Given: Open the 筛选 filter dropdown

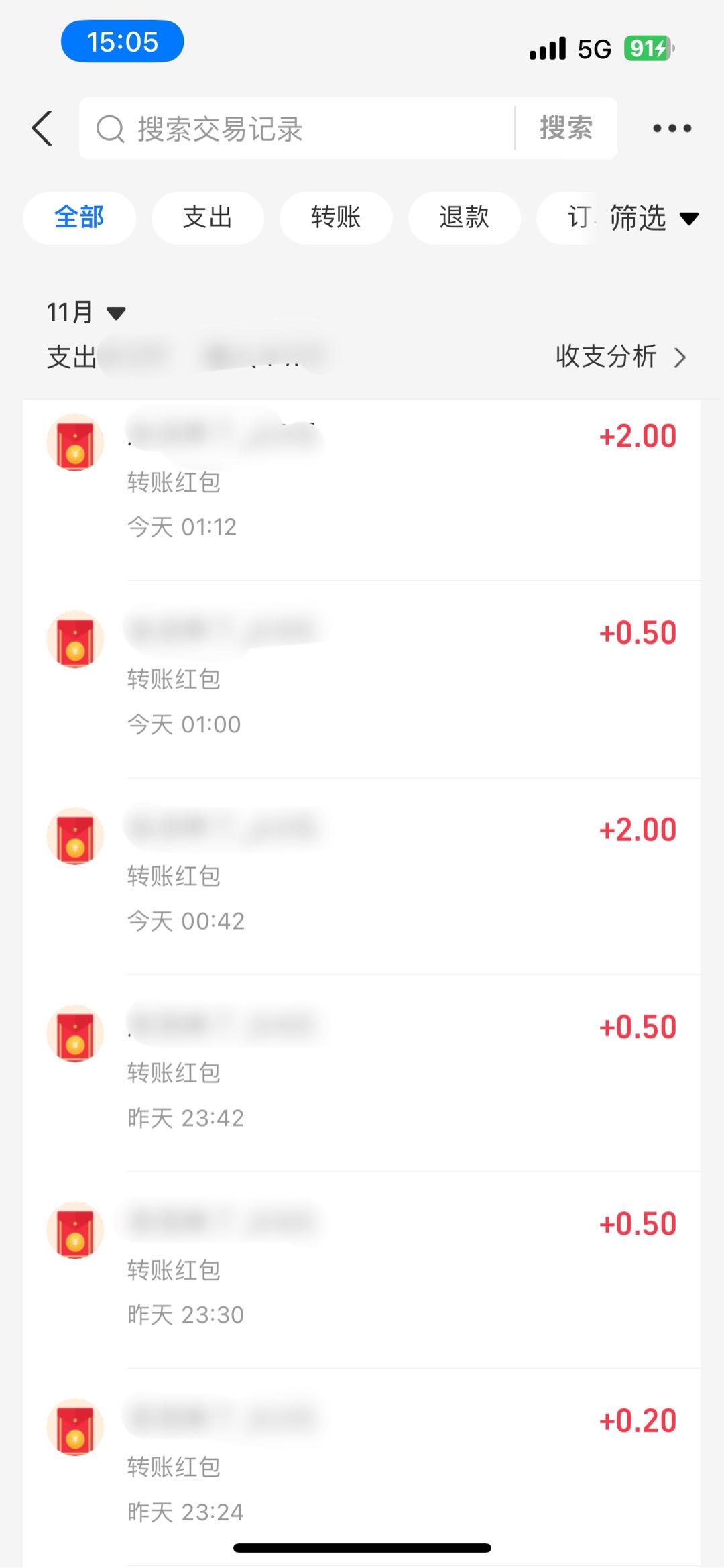Looking at the screenshot, I should coord(654,218).
